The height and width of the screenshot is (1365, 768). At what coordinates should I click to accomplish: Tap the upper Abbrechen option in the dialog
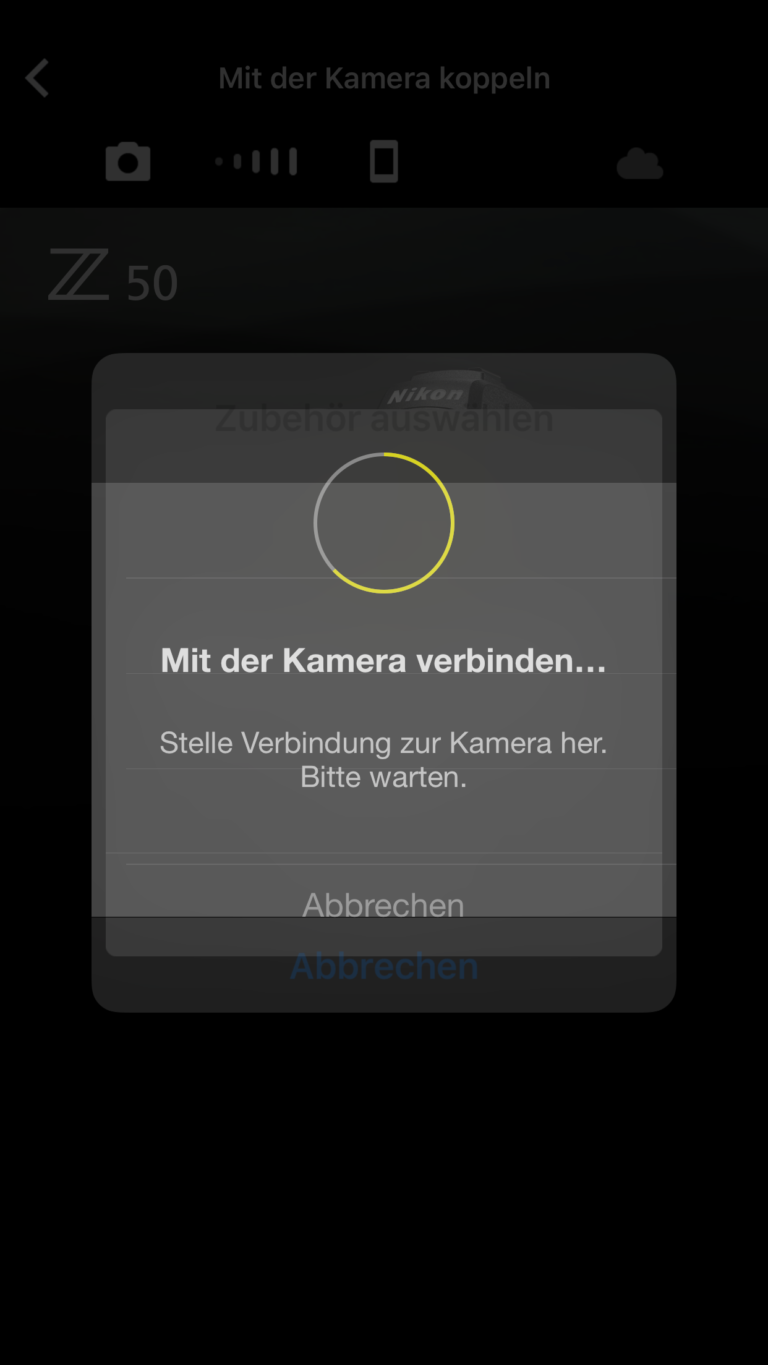(383, 905)
